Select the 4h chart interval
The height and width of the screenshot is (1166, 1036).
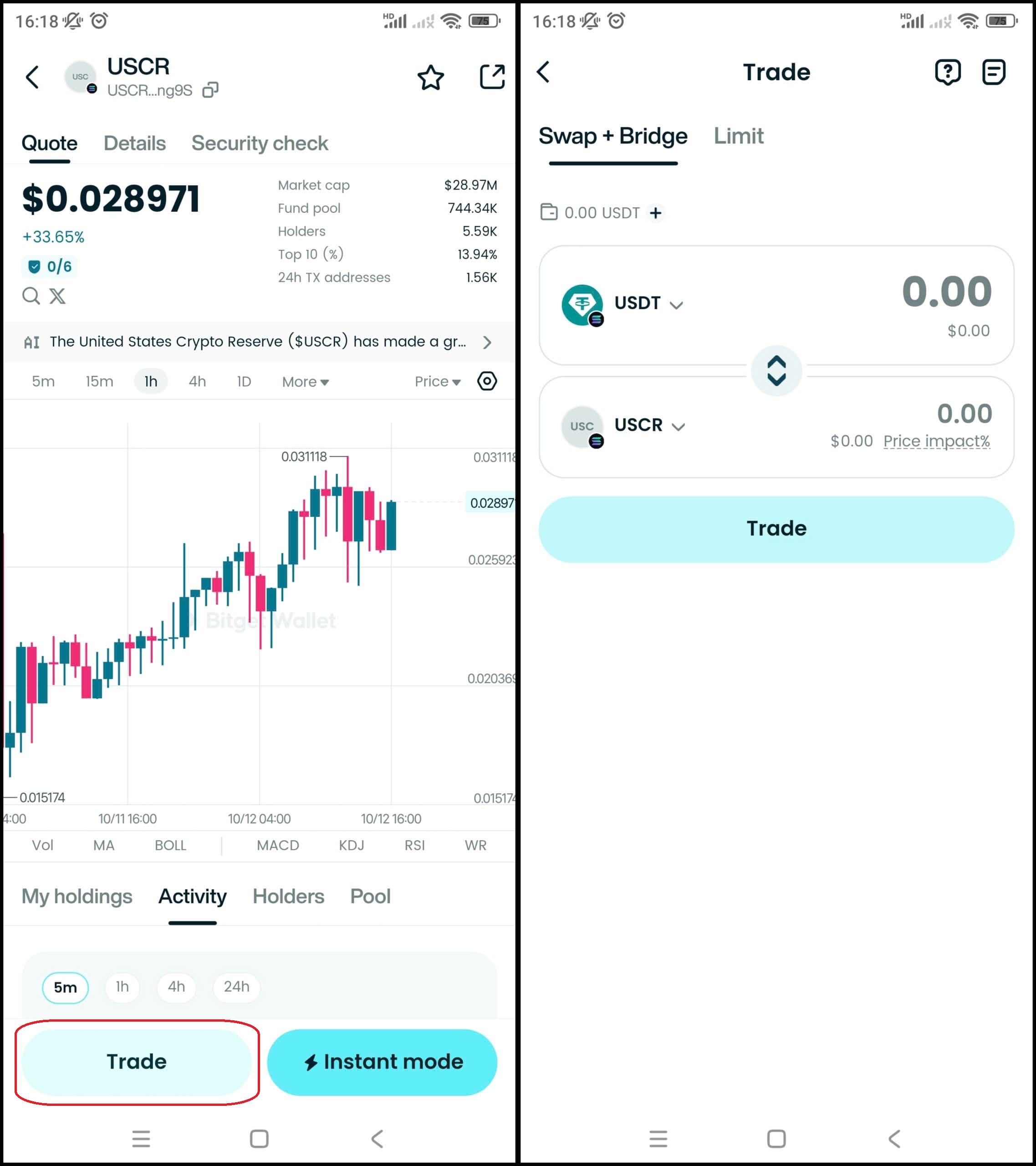pyautogui.click(x=197, y=381)
